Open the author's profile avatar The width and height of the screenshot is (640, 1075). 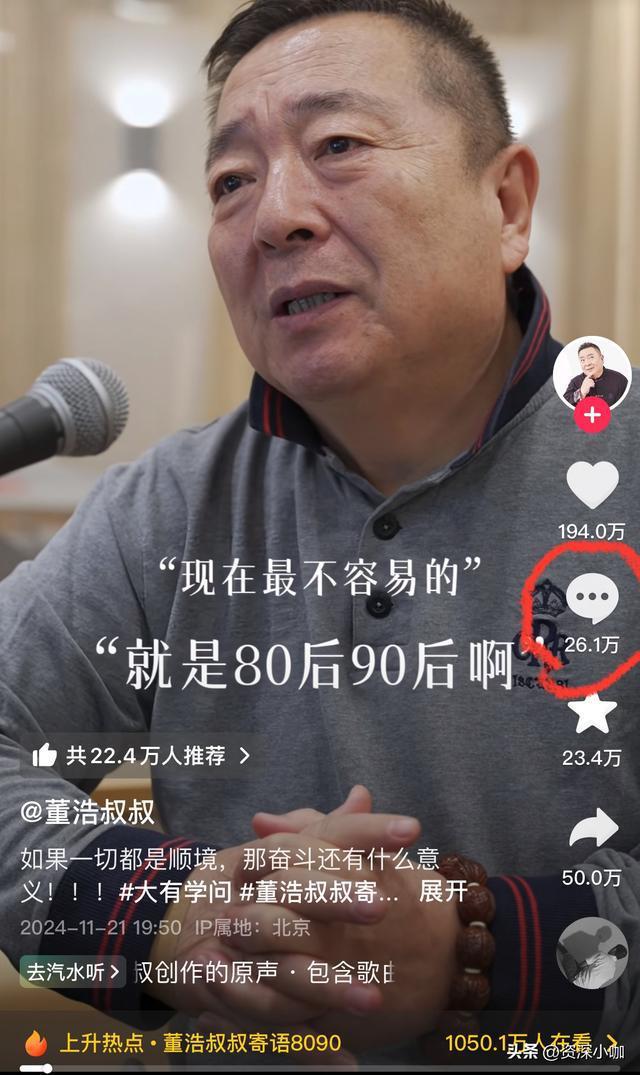[592, 372]
